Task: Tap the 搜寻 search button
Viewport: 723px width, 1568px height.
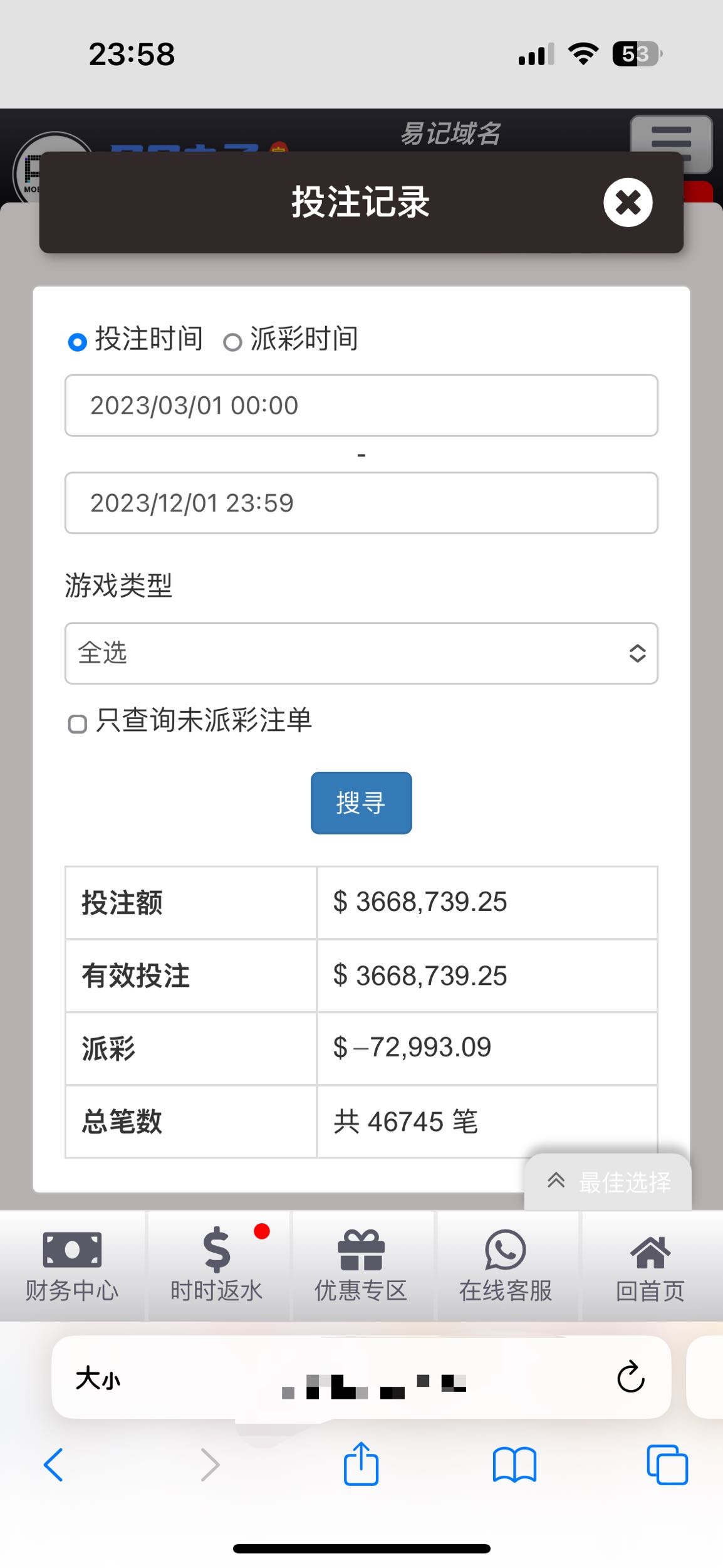Action: click(x=361, y=802)
